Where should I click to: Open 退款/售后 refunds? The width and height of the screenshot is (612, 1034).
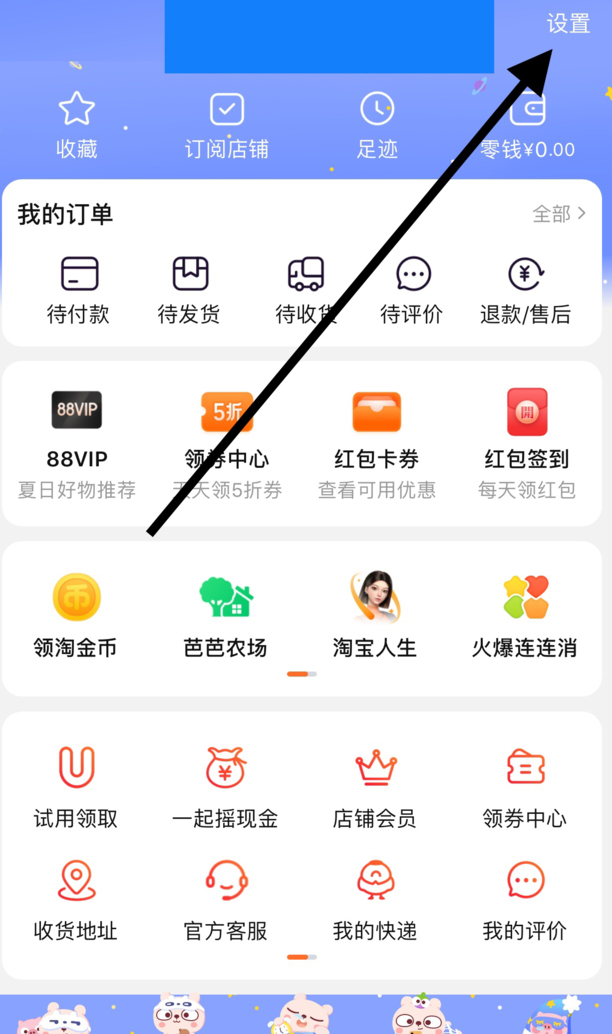click(525, 290)
